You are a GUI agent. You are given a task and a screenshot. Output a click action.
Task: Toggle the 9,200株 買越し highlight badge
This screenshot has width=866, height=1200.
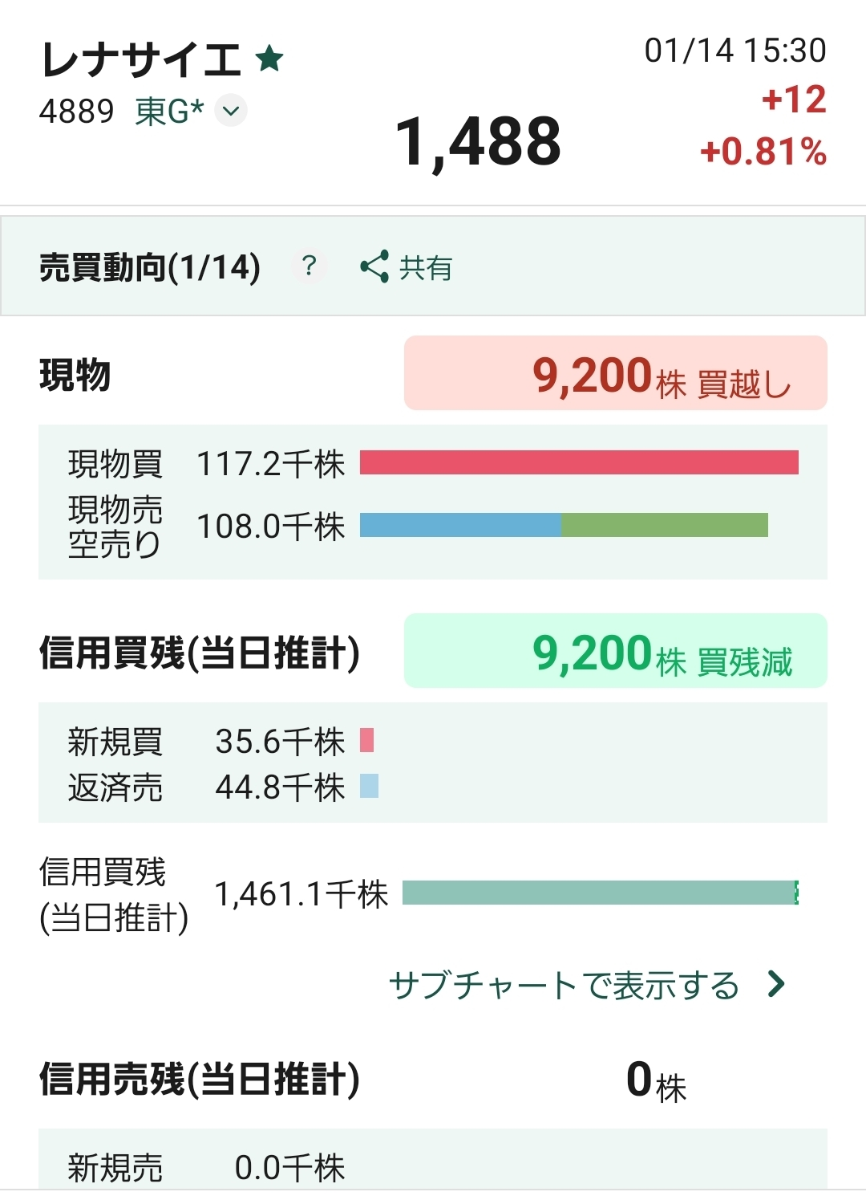[x=615, y=375]
